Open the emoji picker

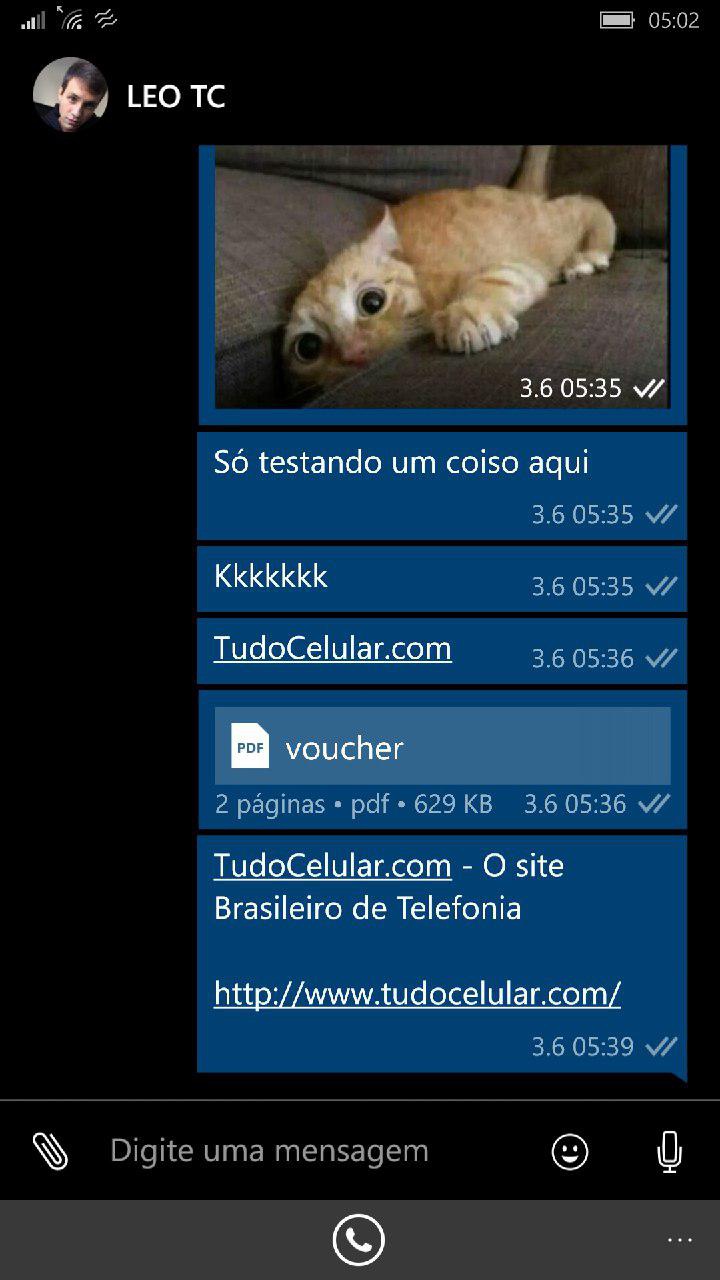570,1152
